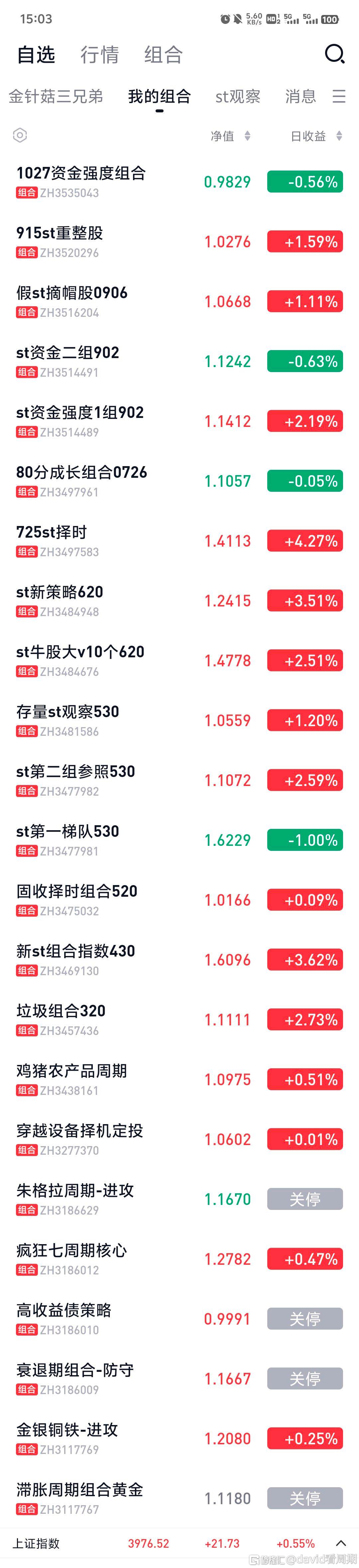The height and width of the screenshot is (1568, 359).
Task: Open the st牛股大v10个620 portfolio
Action: click(x=80, y=660)
